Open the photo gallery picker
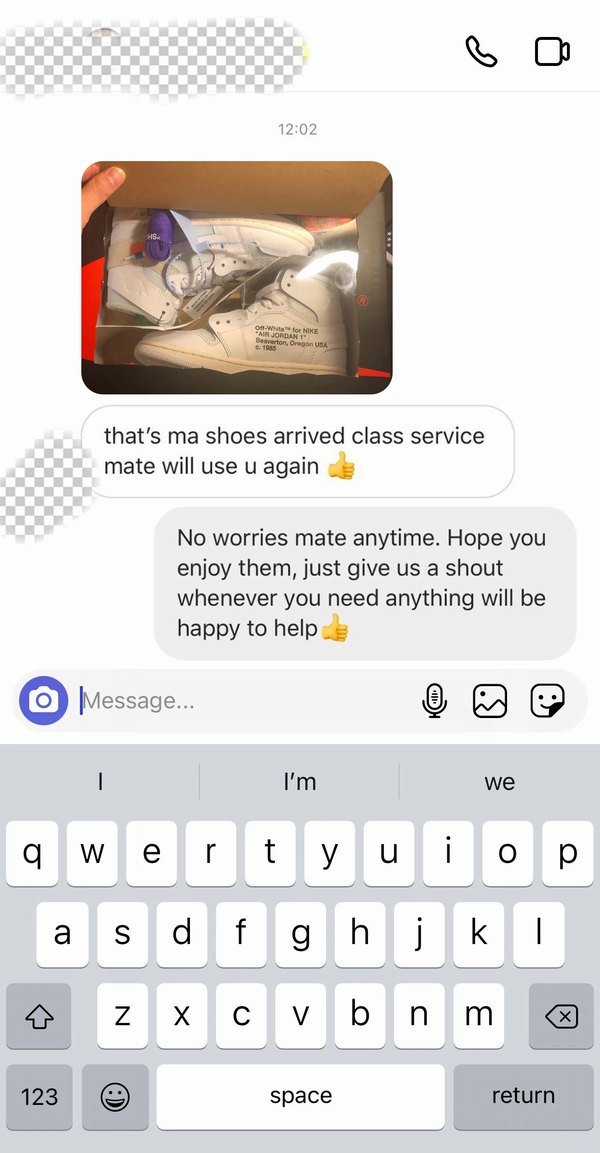The width and height of the screenshot is (600, 1153). click(490, 701)
